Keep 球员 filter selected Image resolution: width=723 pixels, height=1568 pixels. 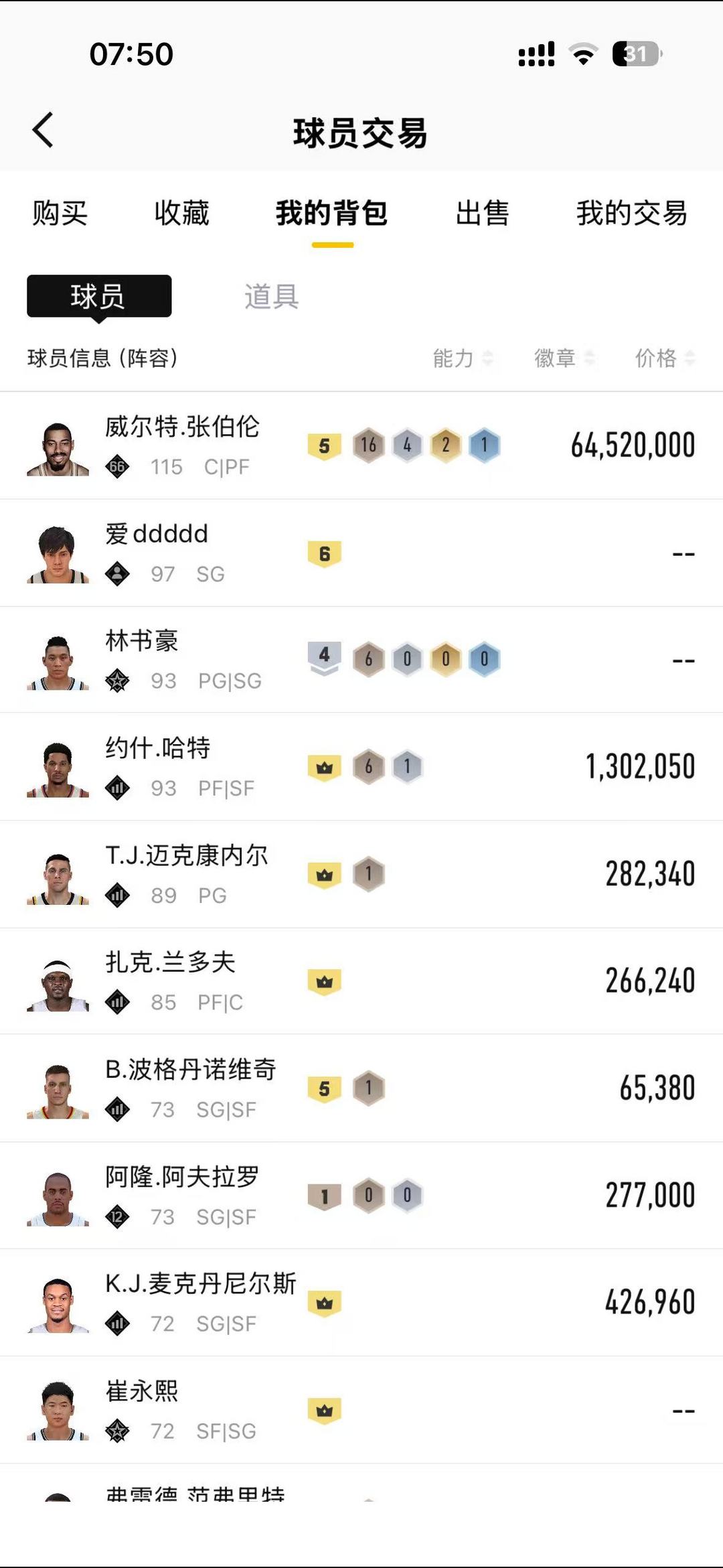(98, 297)
